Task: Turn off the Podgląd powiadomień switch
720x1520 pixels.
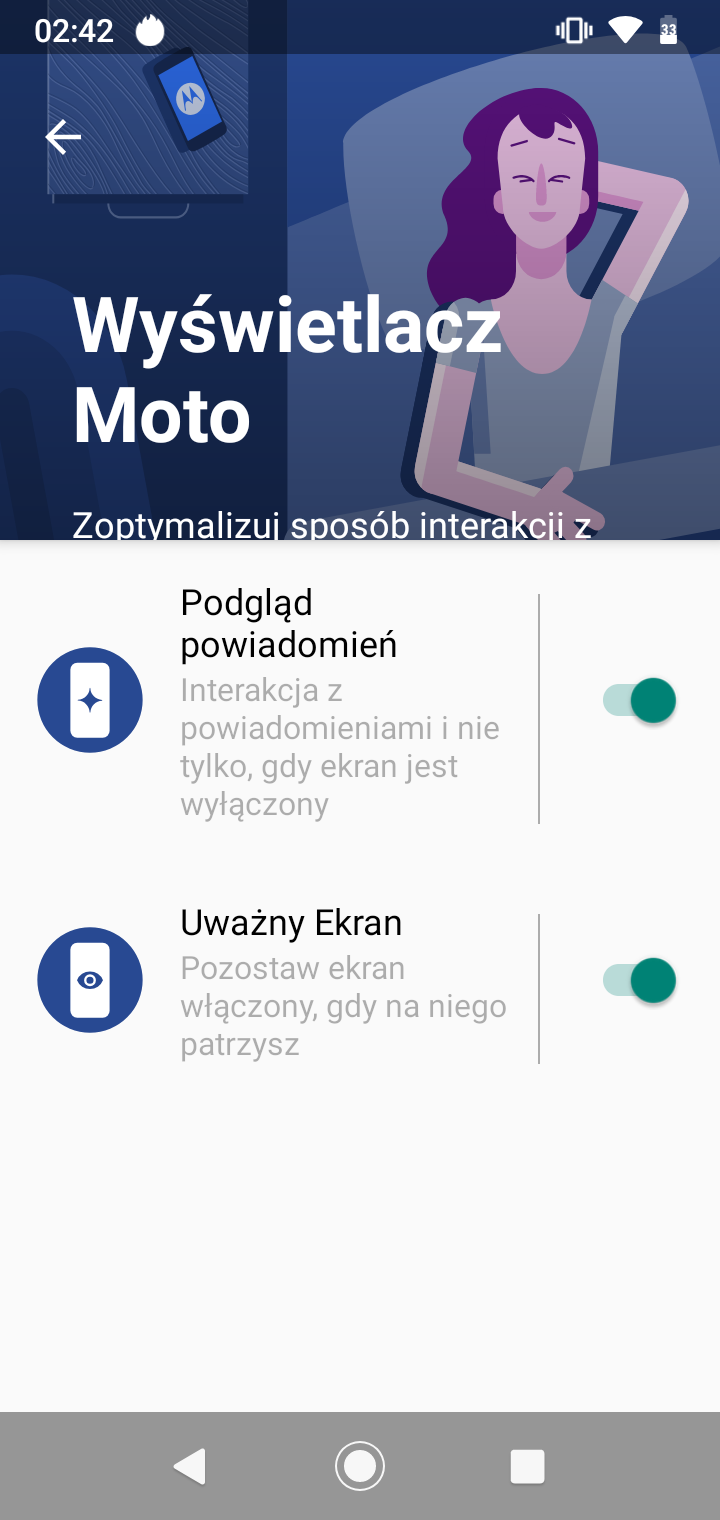Action: 640,700
